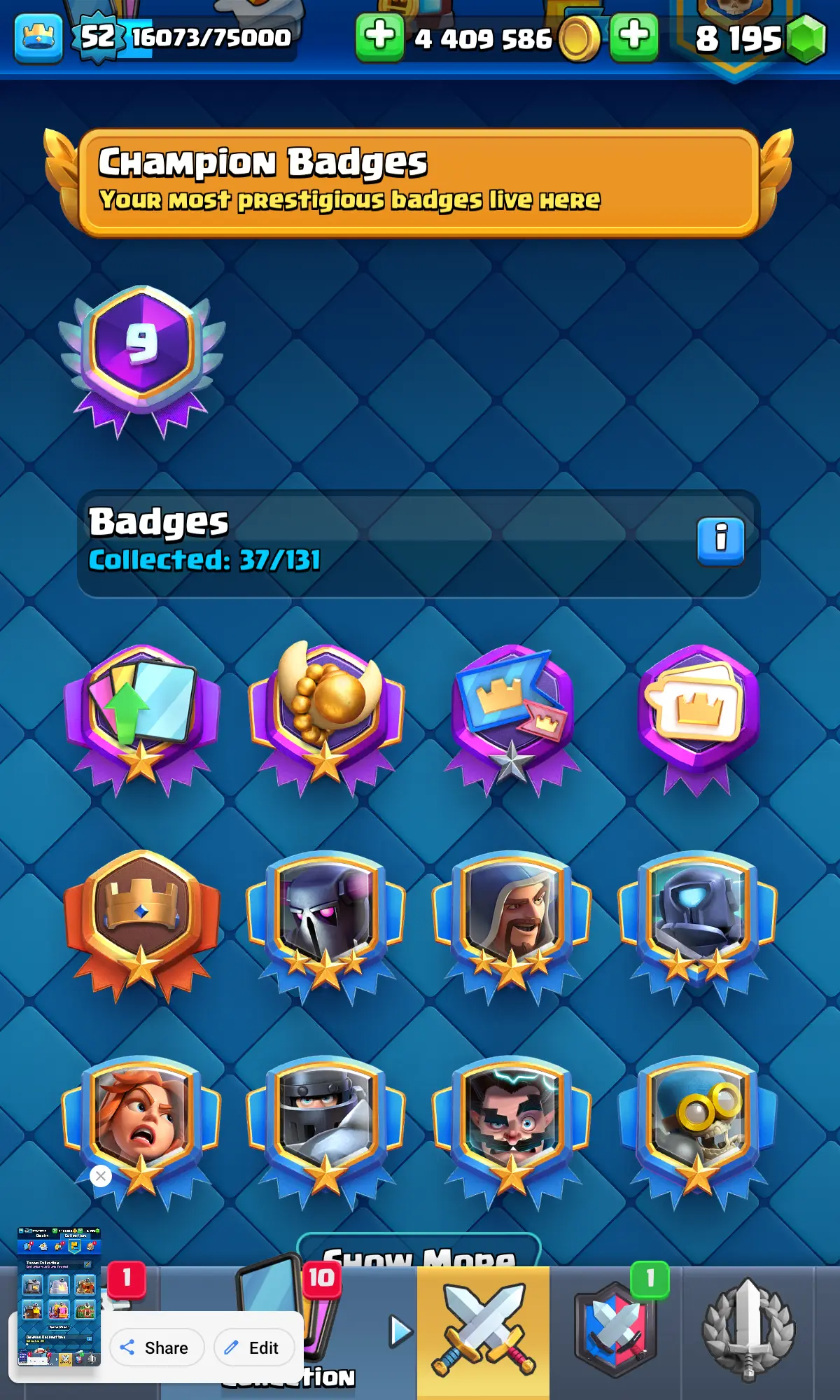
Task: View the orange crown badge
Action: coord(143,920)
